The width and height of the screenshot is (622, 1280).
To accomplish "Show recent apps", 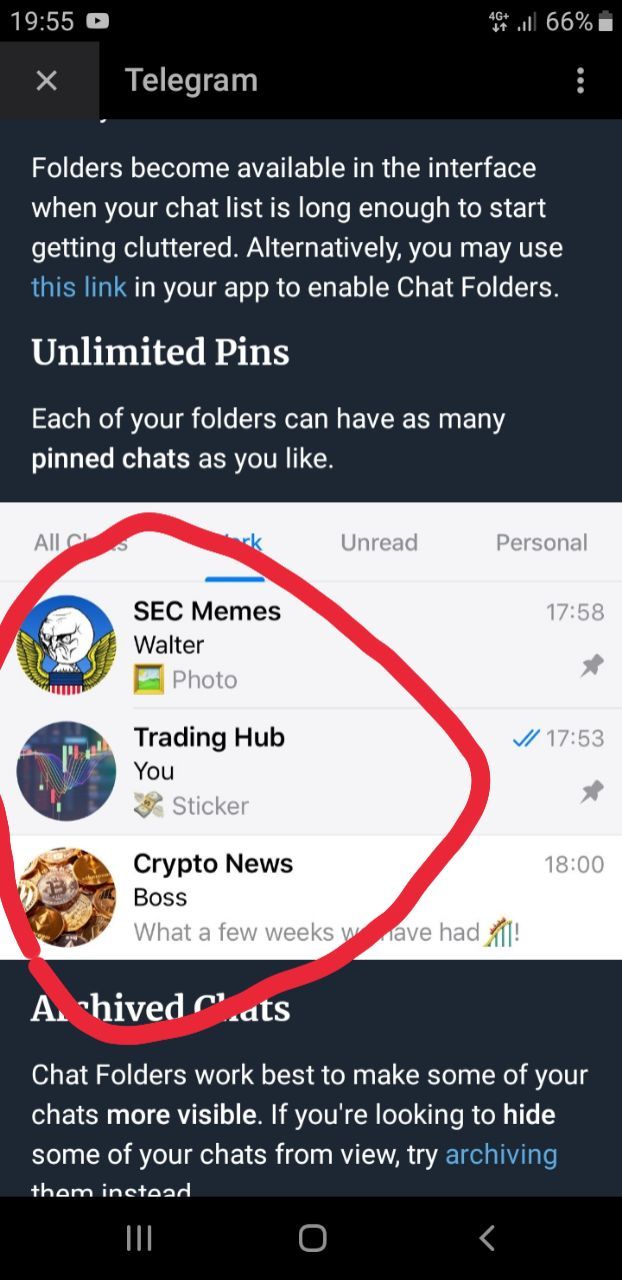I will tap(139, 1238).
